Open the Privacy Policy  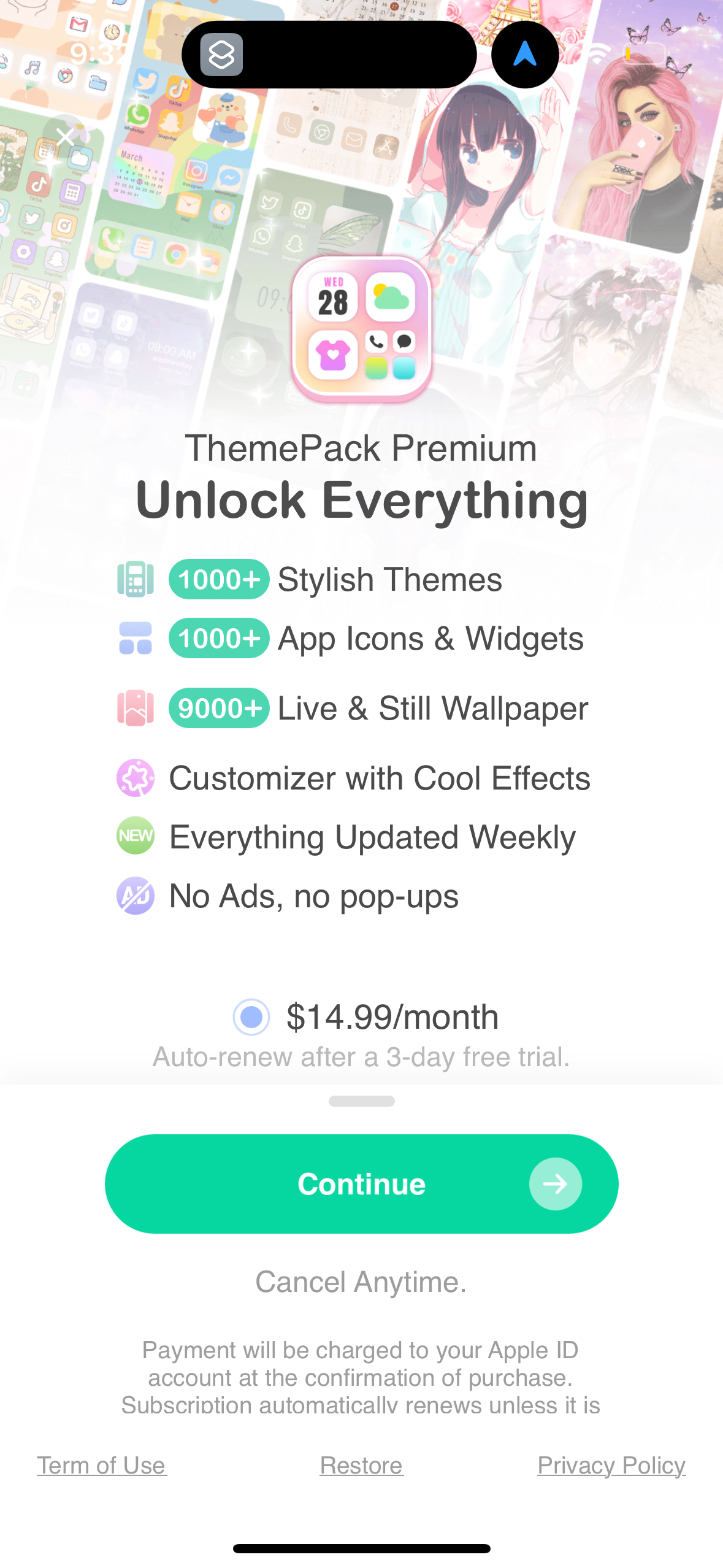point(611,1465)
